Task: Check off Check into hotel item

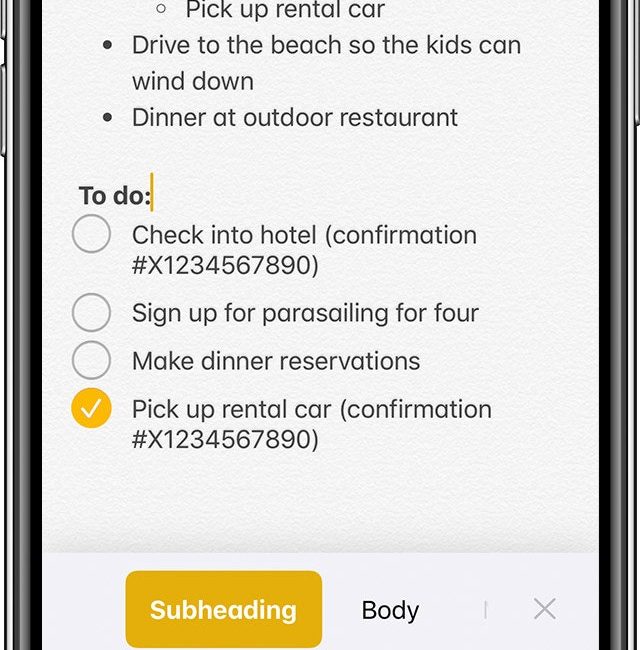Action: [91, 236]
